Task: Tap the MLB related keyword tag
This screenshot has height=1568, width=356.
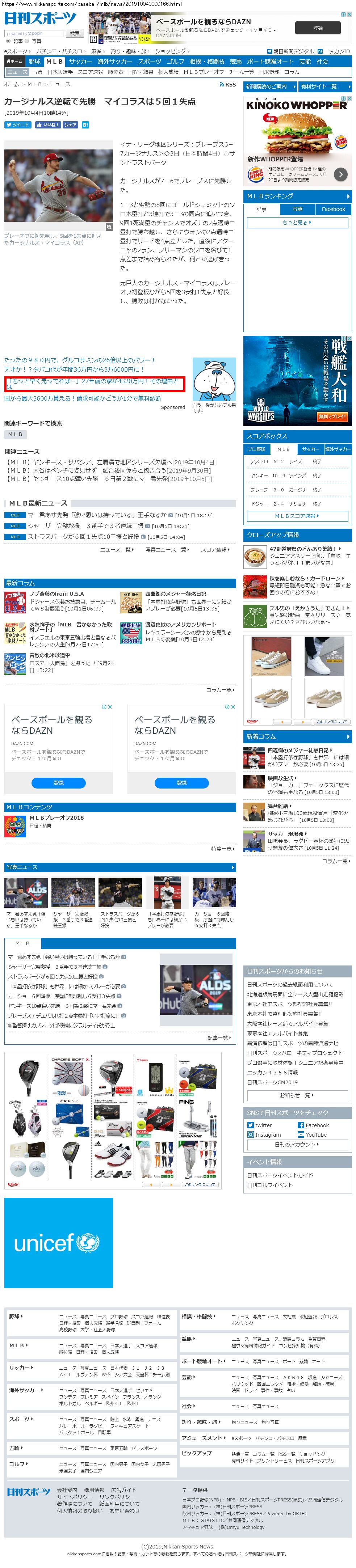Action: click(x=15, y=435)
